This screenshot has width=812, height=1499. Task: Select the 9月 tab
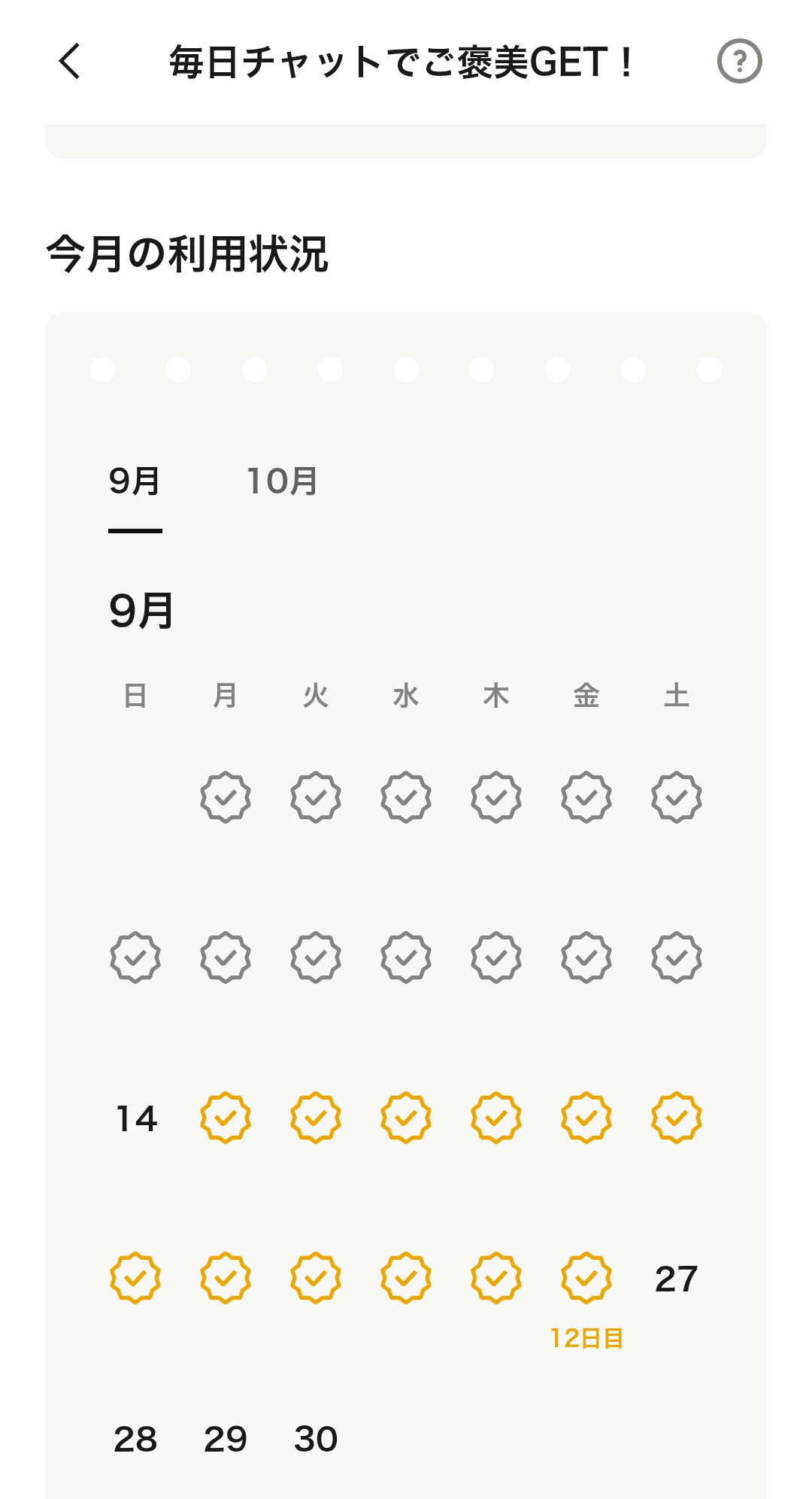[135, 481]
